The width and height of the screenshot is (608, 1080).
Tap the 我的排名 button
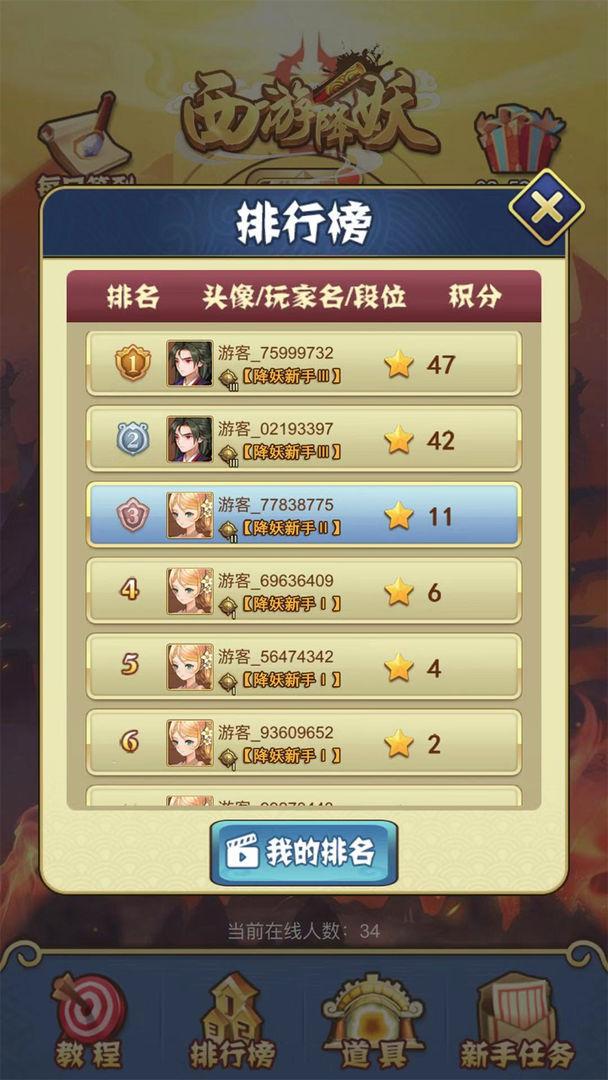(x=304, y=853)
